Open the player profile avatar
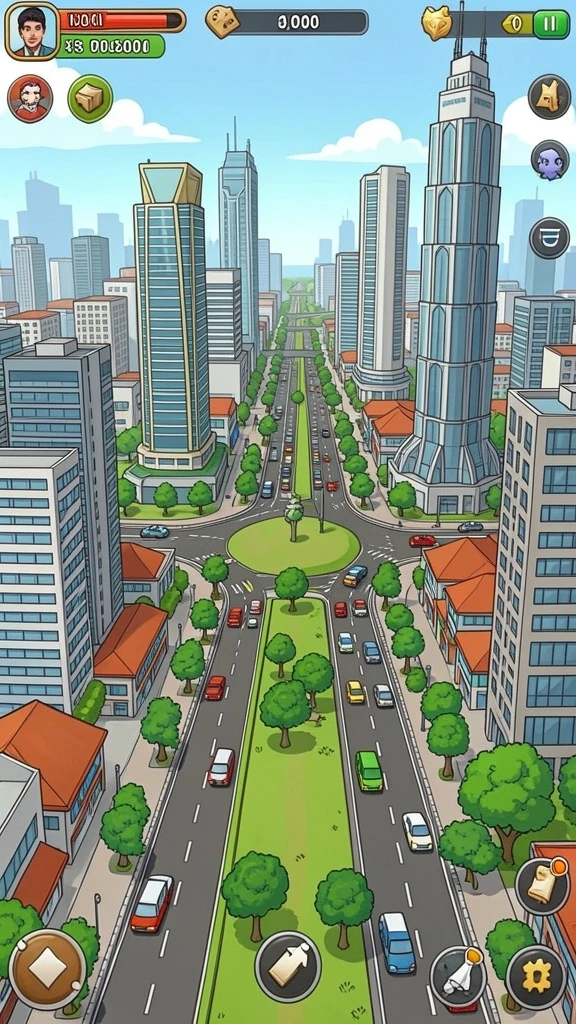The width and height of the screenshot is (576, 1024). click(32, 31)
